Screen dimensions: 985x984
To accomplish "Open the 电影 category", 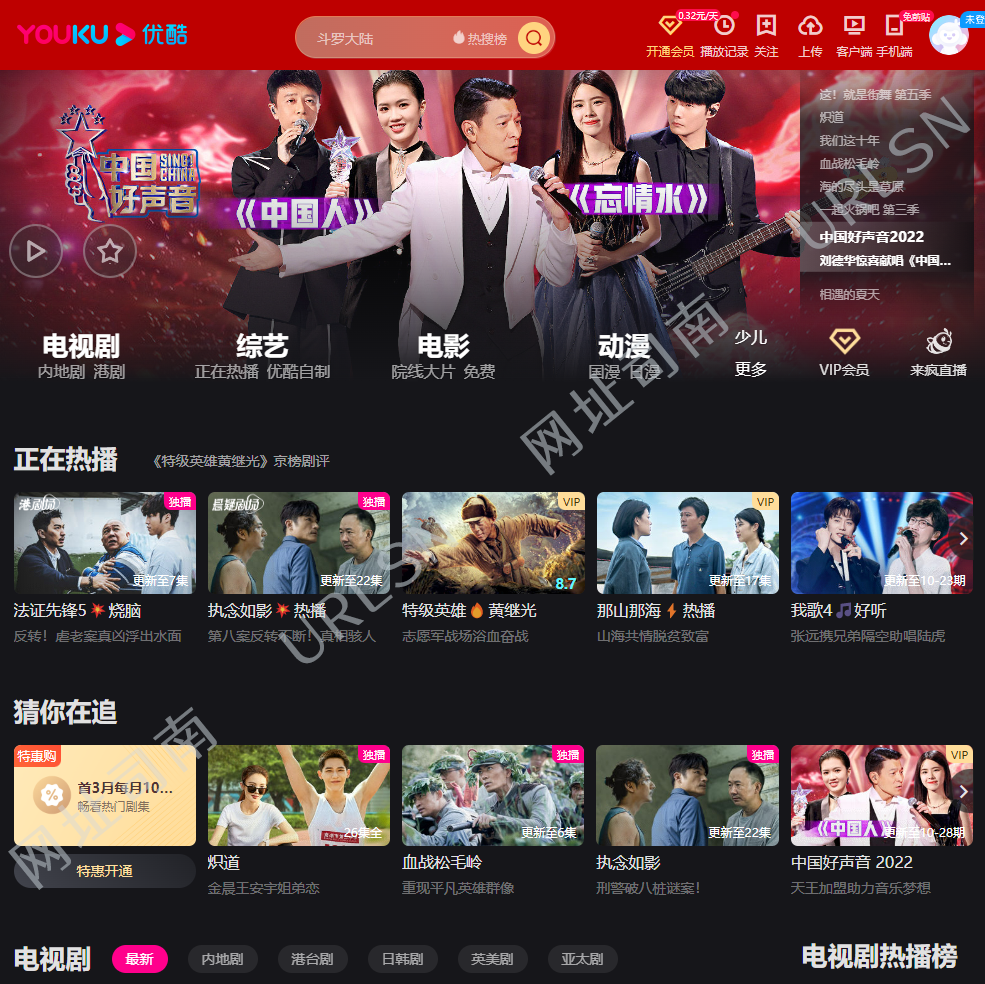I will coord(443,346).
